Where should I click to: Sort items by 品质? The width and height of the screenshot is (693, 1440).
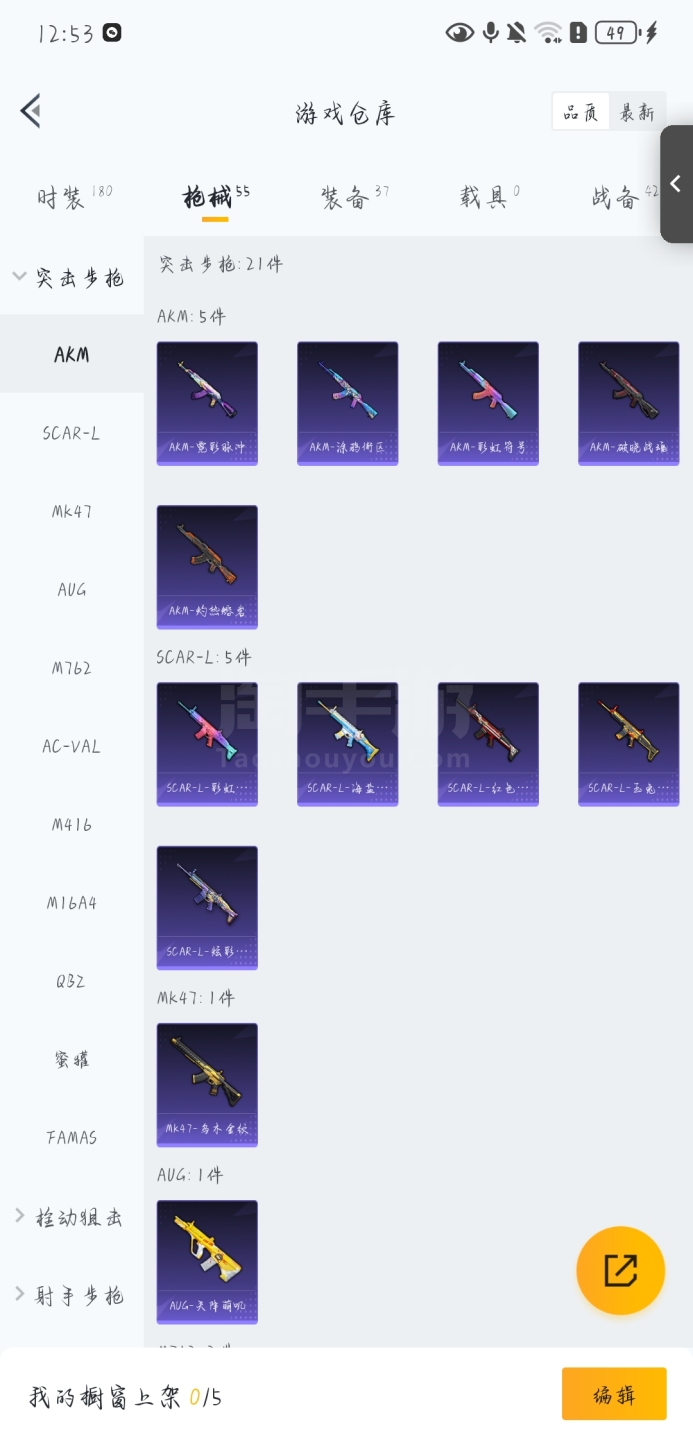coord(581,112)
